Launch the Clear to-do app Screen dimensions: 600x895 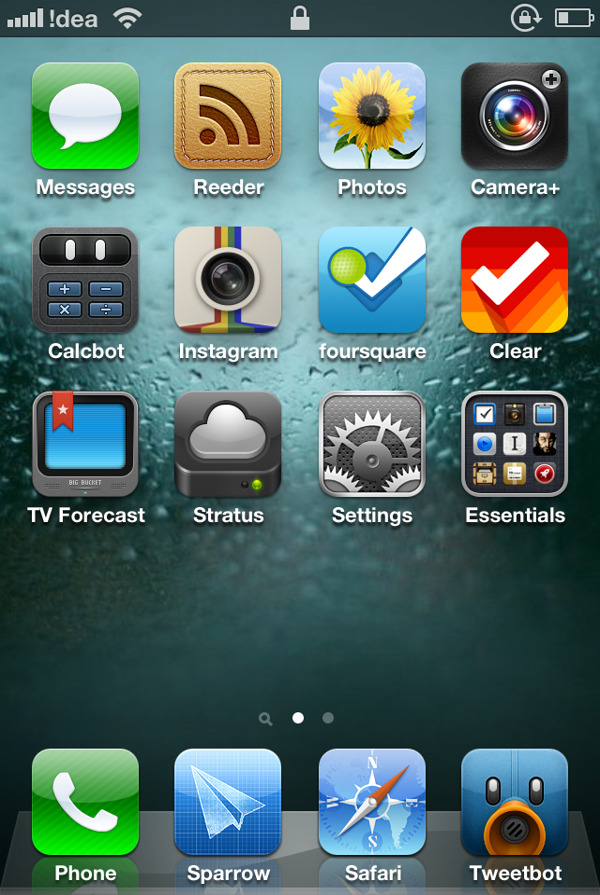pyautogui.click(x=515, y=279)
